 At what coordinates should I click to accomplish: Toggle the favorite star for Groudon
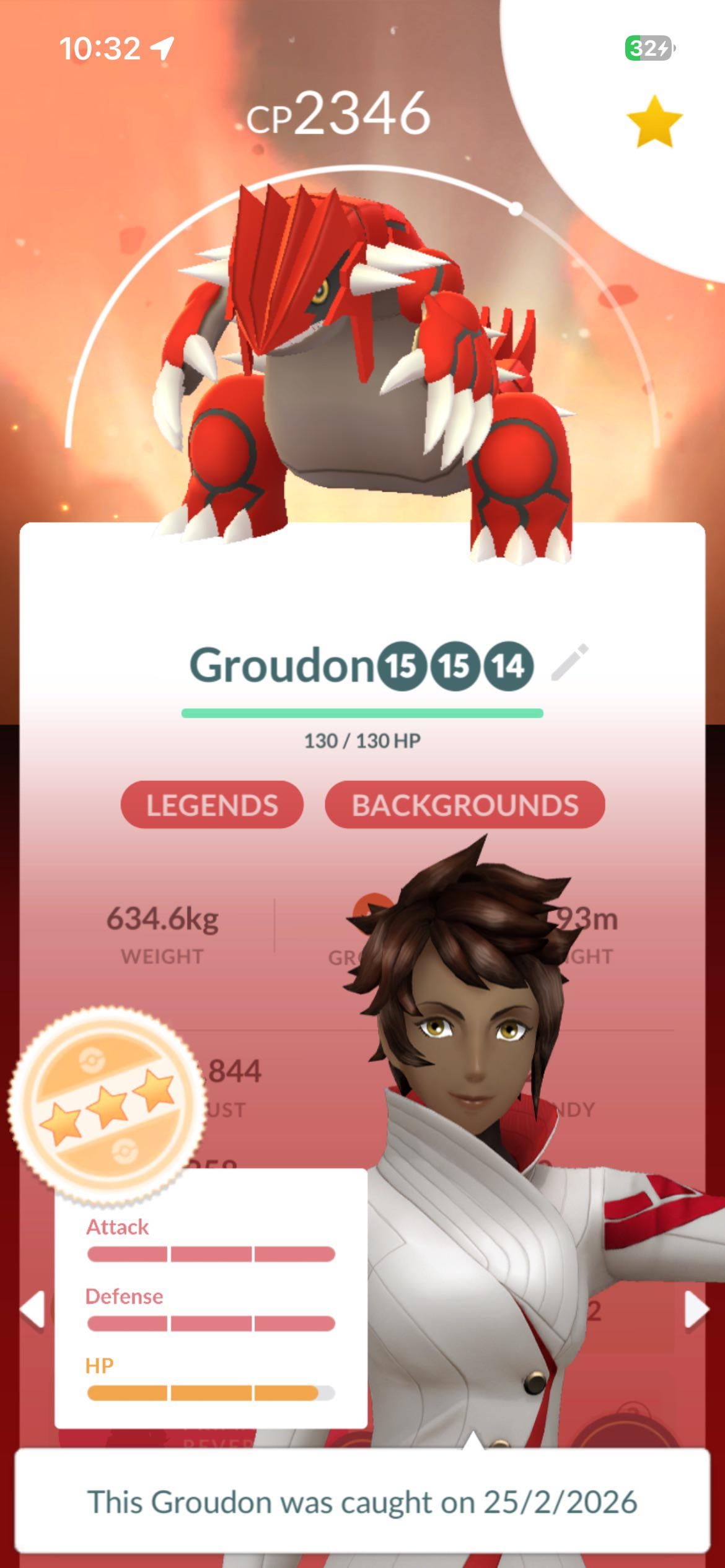click(x=654, y=121)
